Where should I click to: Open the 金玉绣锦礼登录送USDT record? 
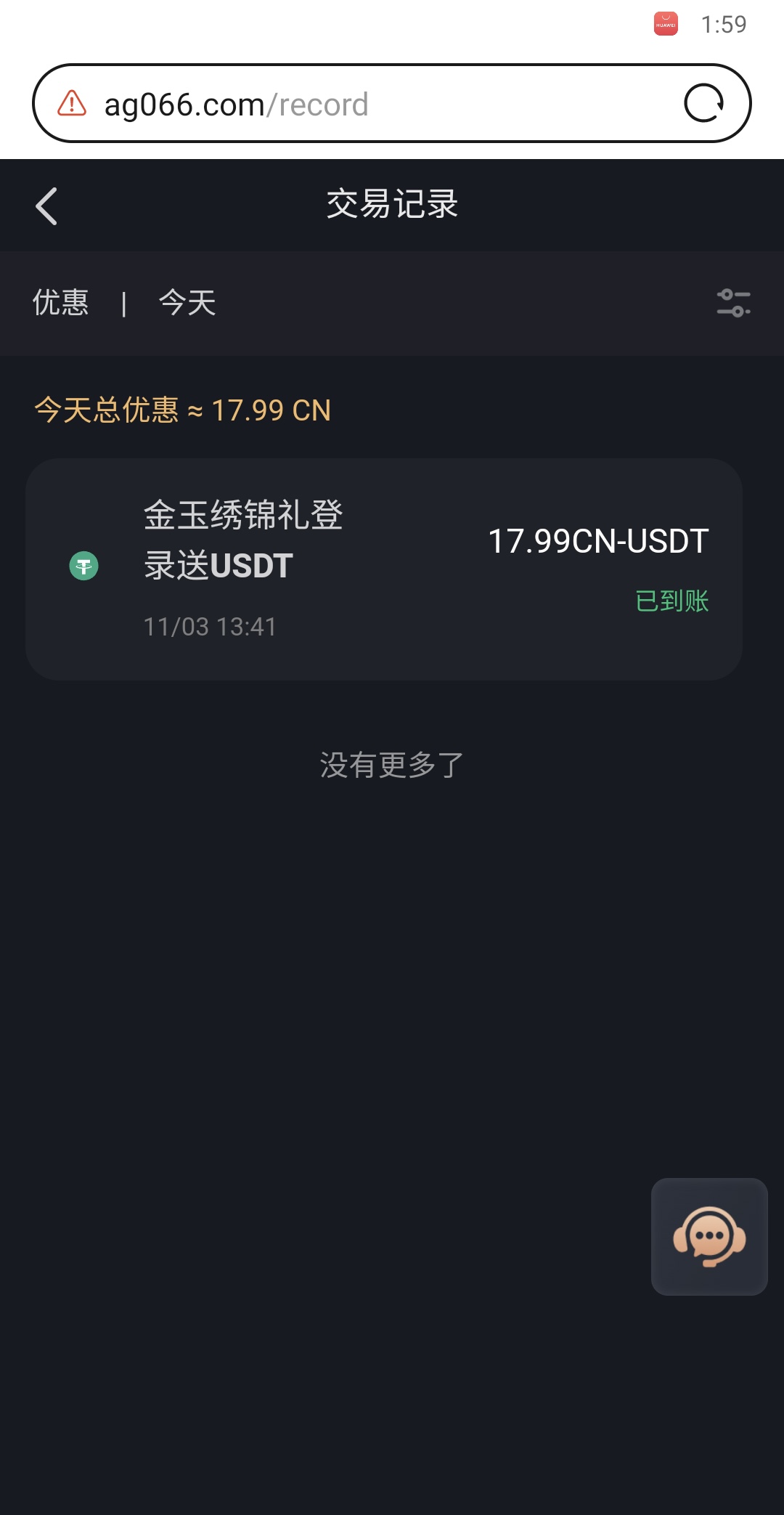(x=383, y=569)
